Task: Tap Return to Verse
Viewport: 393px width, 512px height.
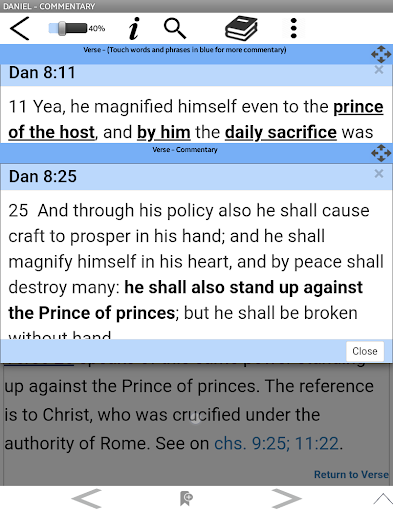Action: point(351,474)
